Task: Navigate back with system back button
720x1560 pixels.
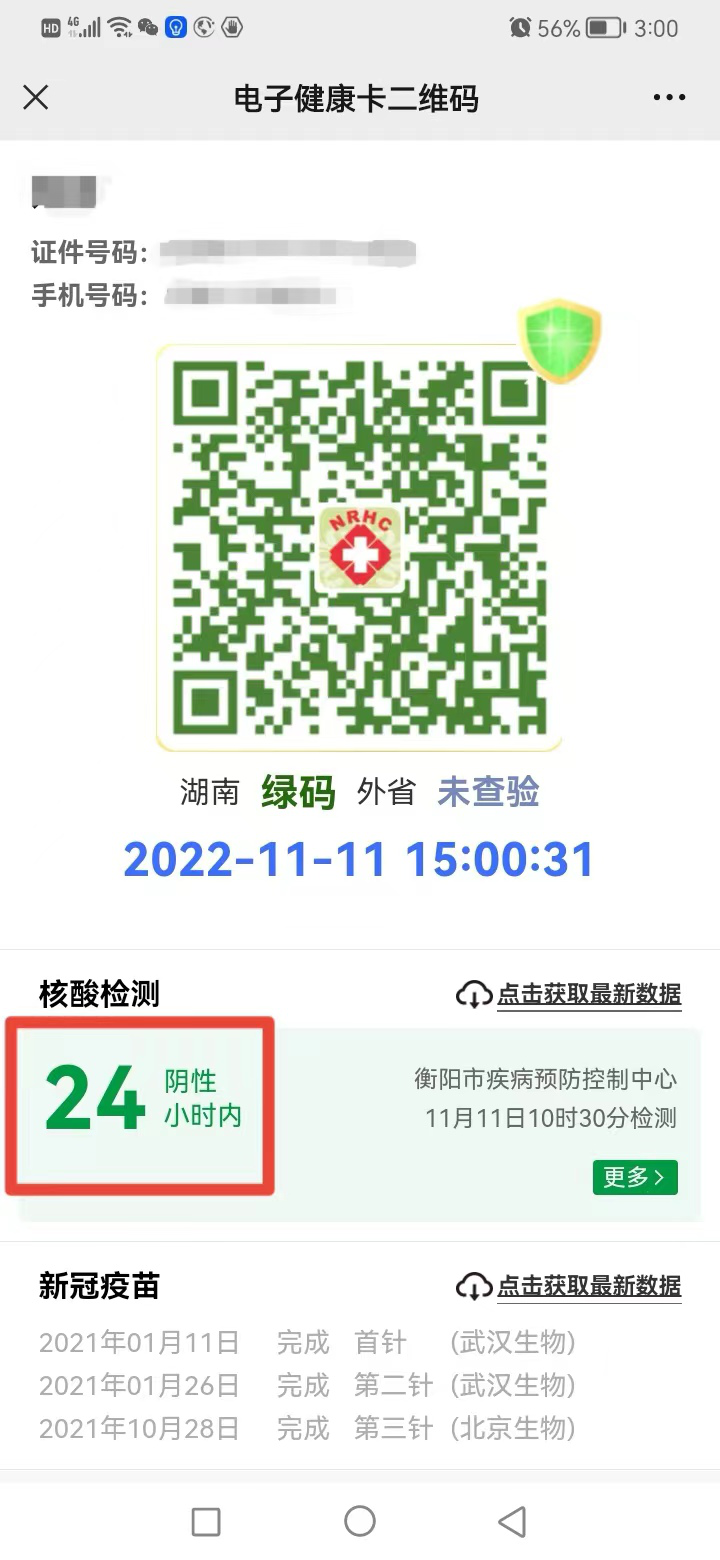Action: point(512,1521)
